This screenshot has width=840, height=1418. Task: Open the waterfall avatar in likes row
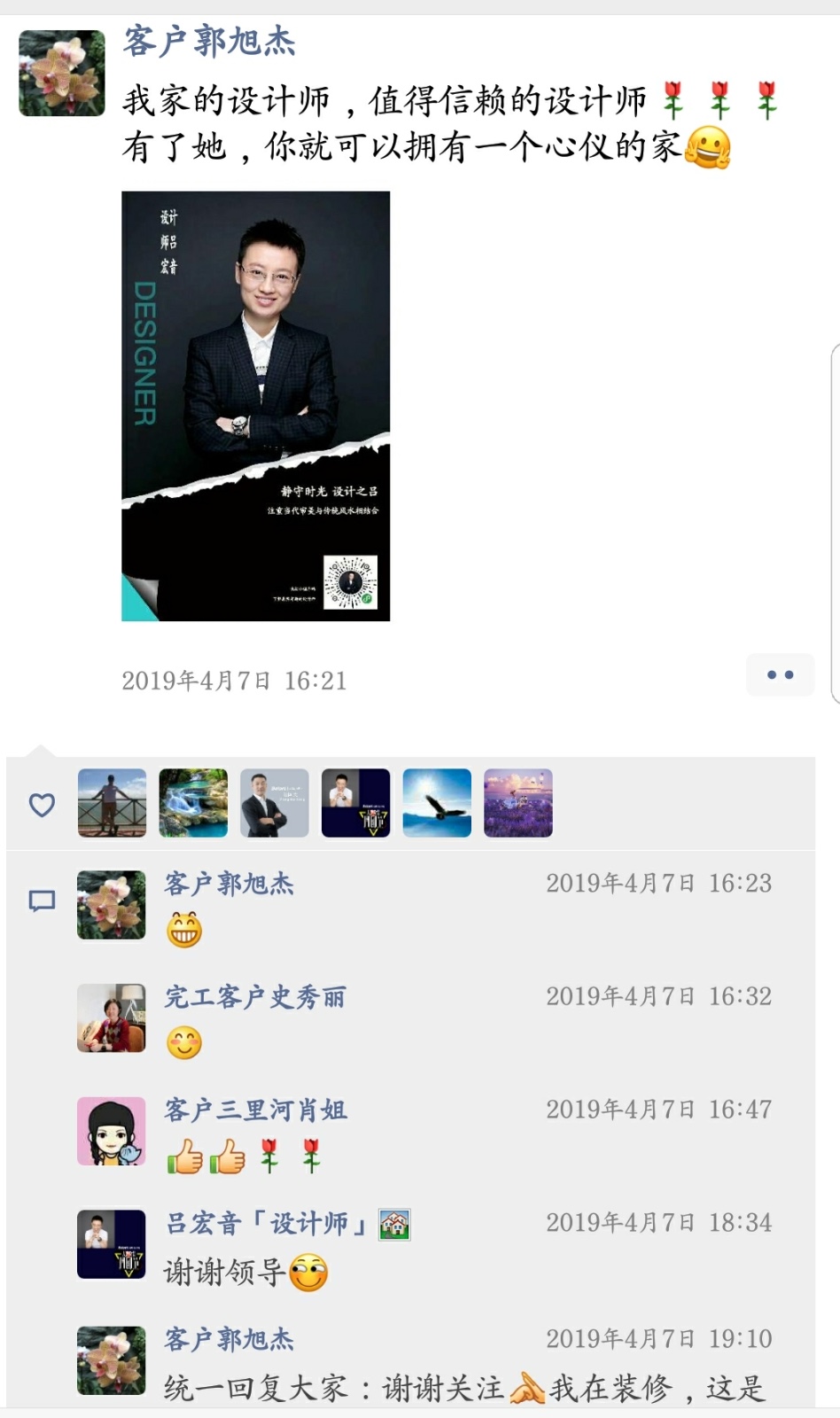point(193,803)
